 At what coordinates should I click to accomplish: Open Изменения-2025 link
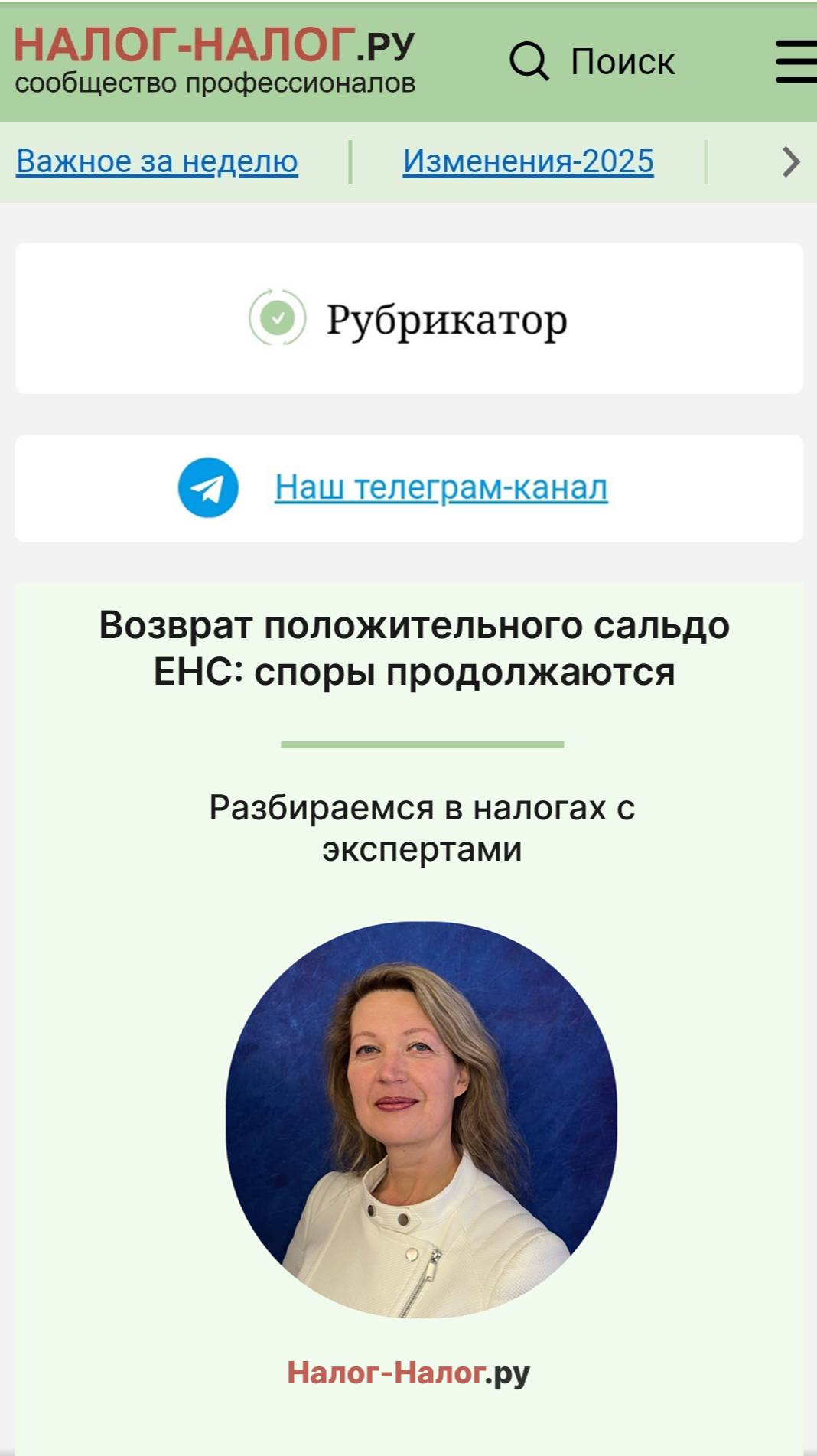(528, 161)
